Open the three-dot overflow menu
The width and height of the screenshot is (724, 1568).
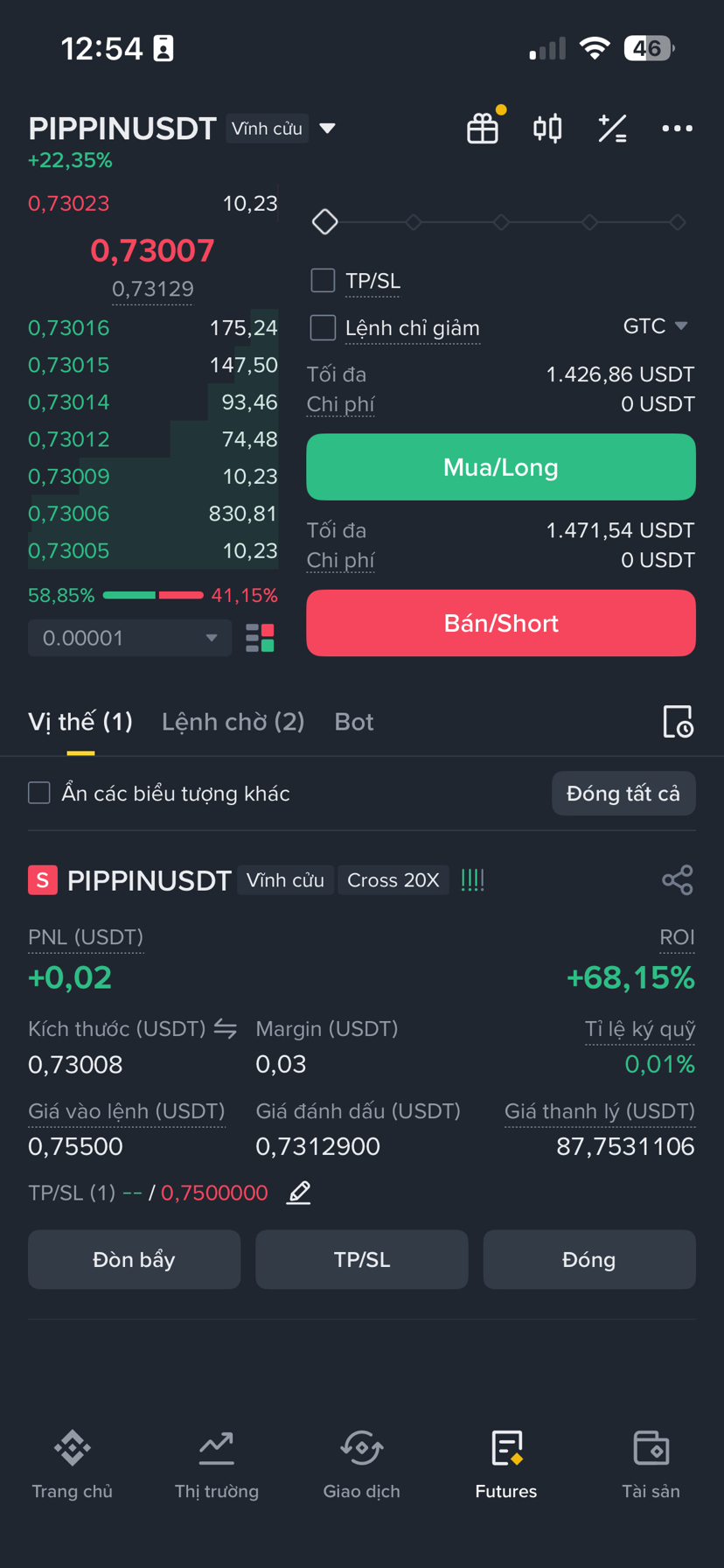[x=677, y=129]
